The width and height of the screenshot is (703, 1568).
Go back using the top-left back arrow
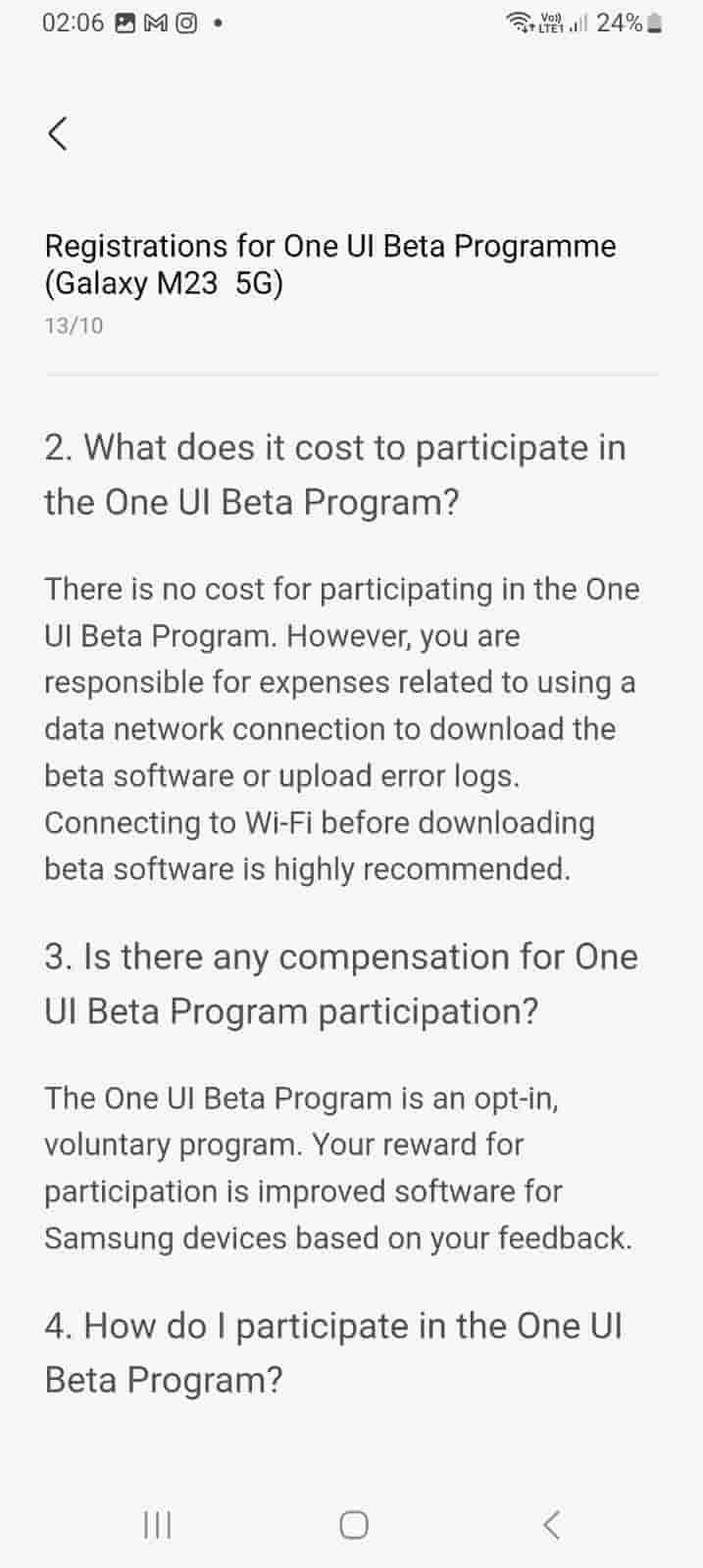click(58, 133)
